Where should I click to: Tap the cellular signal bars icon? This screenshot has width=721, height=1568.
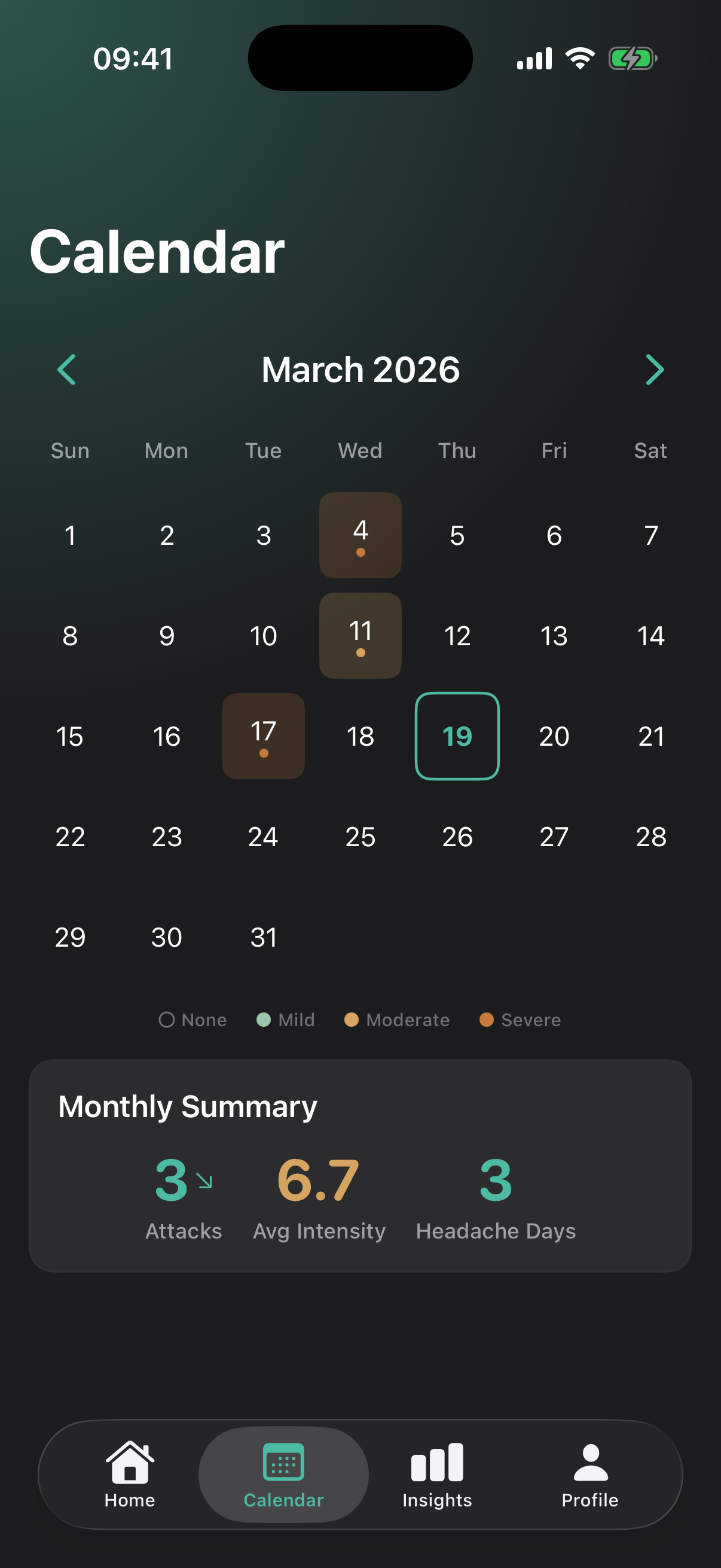534,57
